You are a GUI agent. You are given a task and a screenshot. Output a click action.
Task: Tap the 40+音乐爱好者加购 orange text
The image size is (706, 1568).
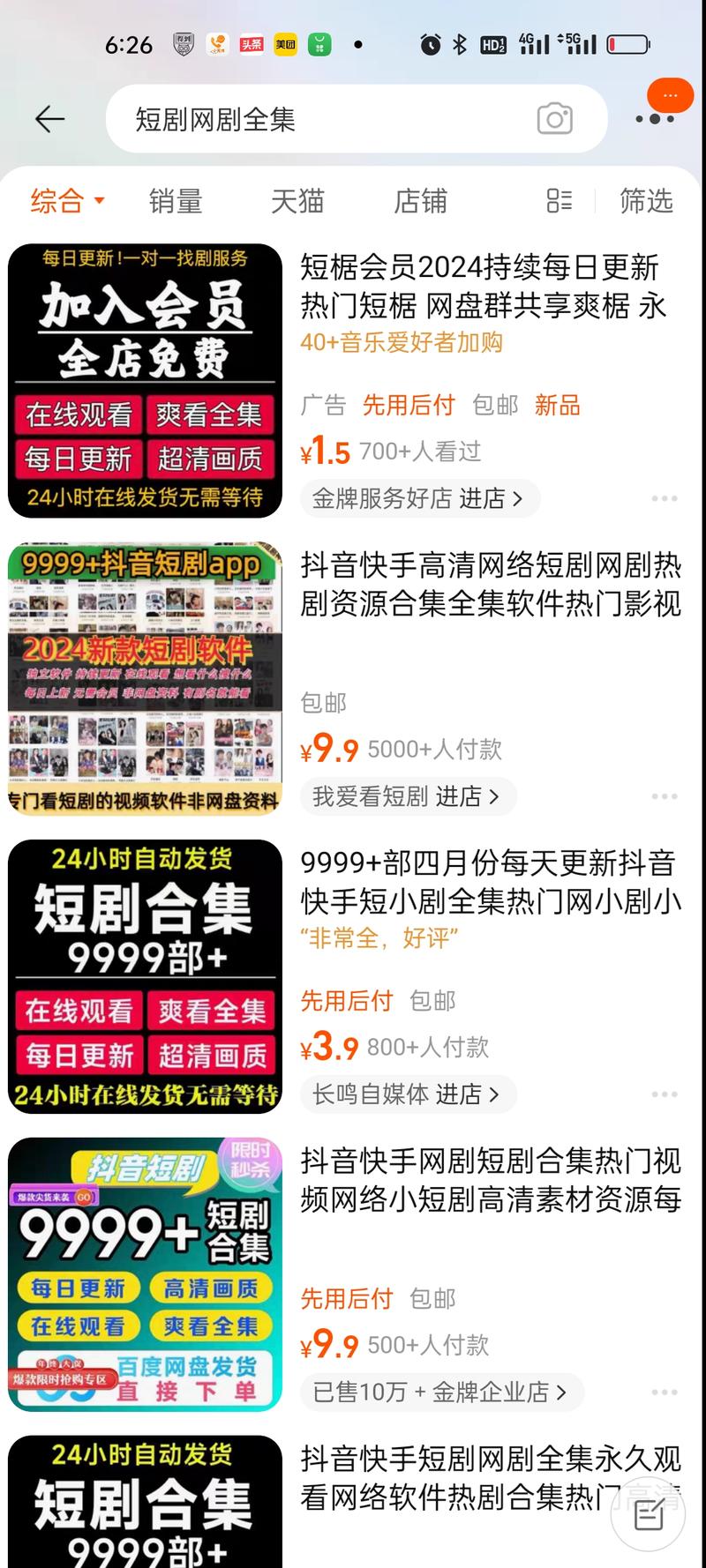click(402, 343)
